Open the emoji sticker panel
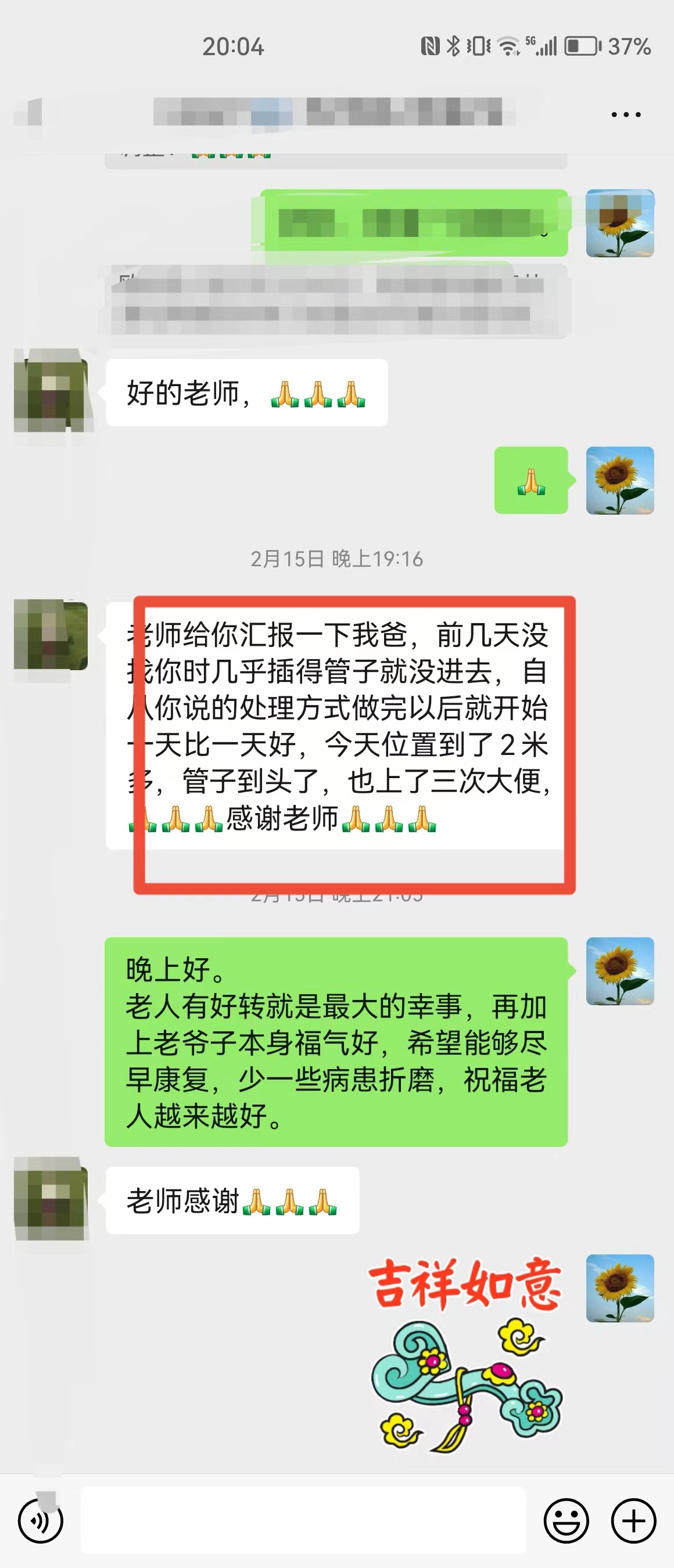This screenshot has width=674, height=1568. pos(565,1521)
